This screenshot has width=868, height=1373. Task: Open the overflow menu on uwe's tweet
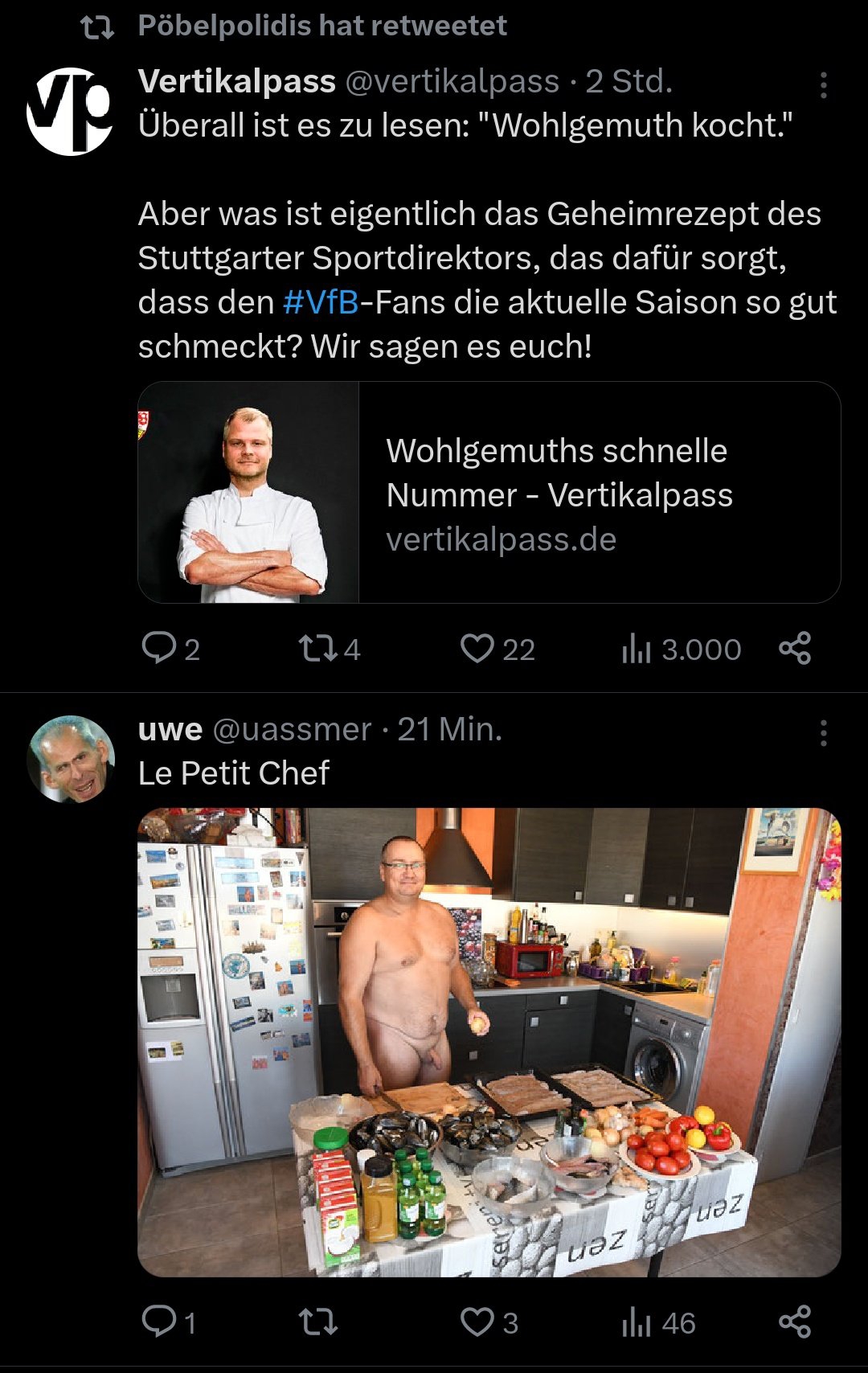823,733
